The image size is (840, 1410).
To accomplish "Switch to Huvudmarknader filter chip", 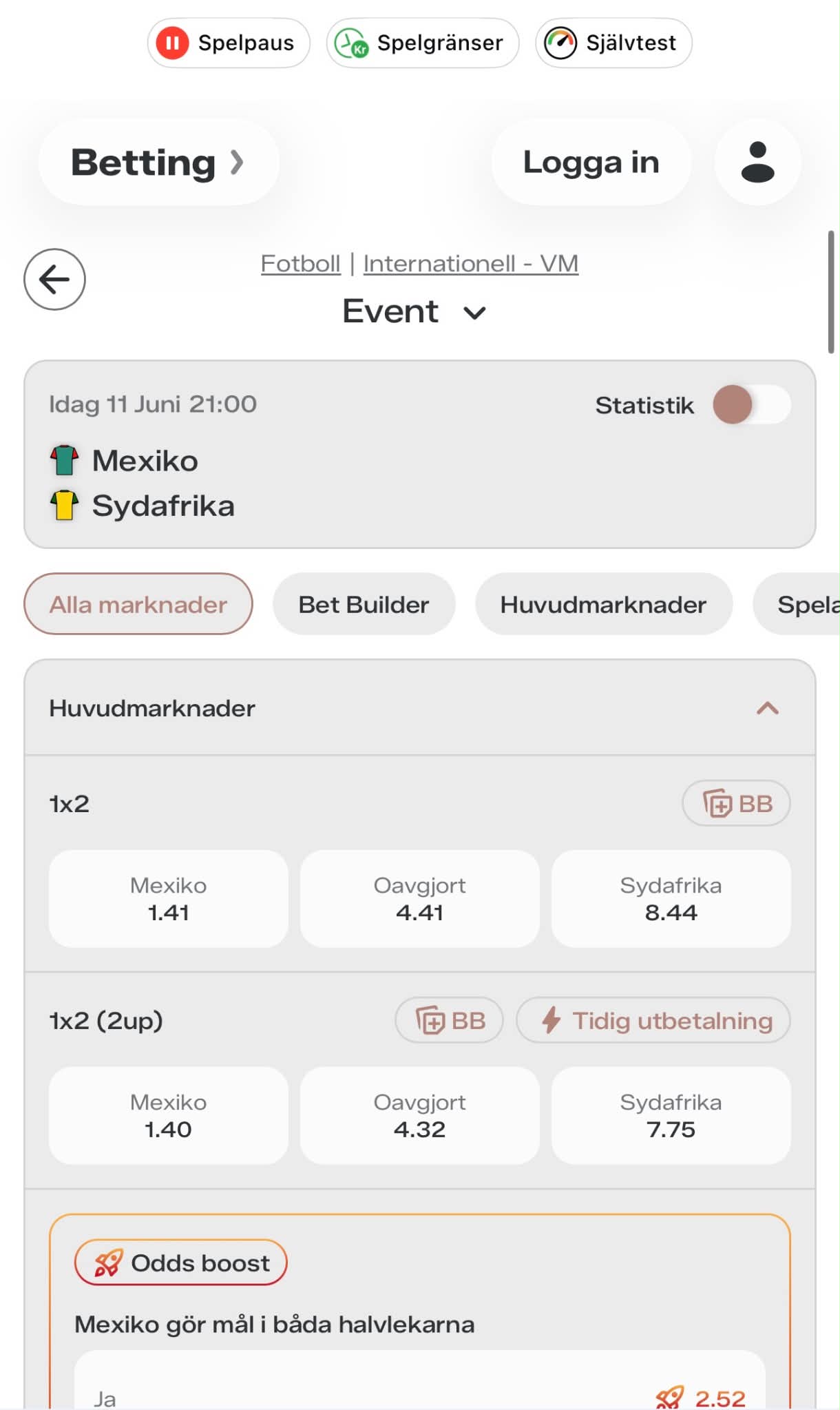I will pyautogui.click(x=603, y=604).
